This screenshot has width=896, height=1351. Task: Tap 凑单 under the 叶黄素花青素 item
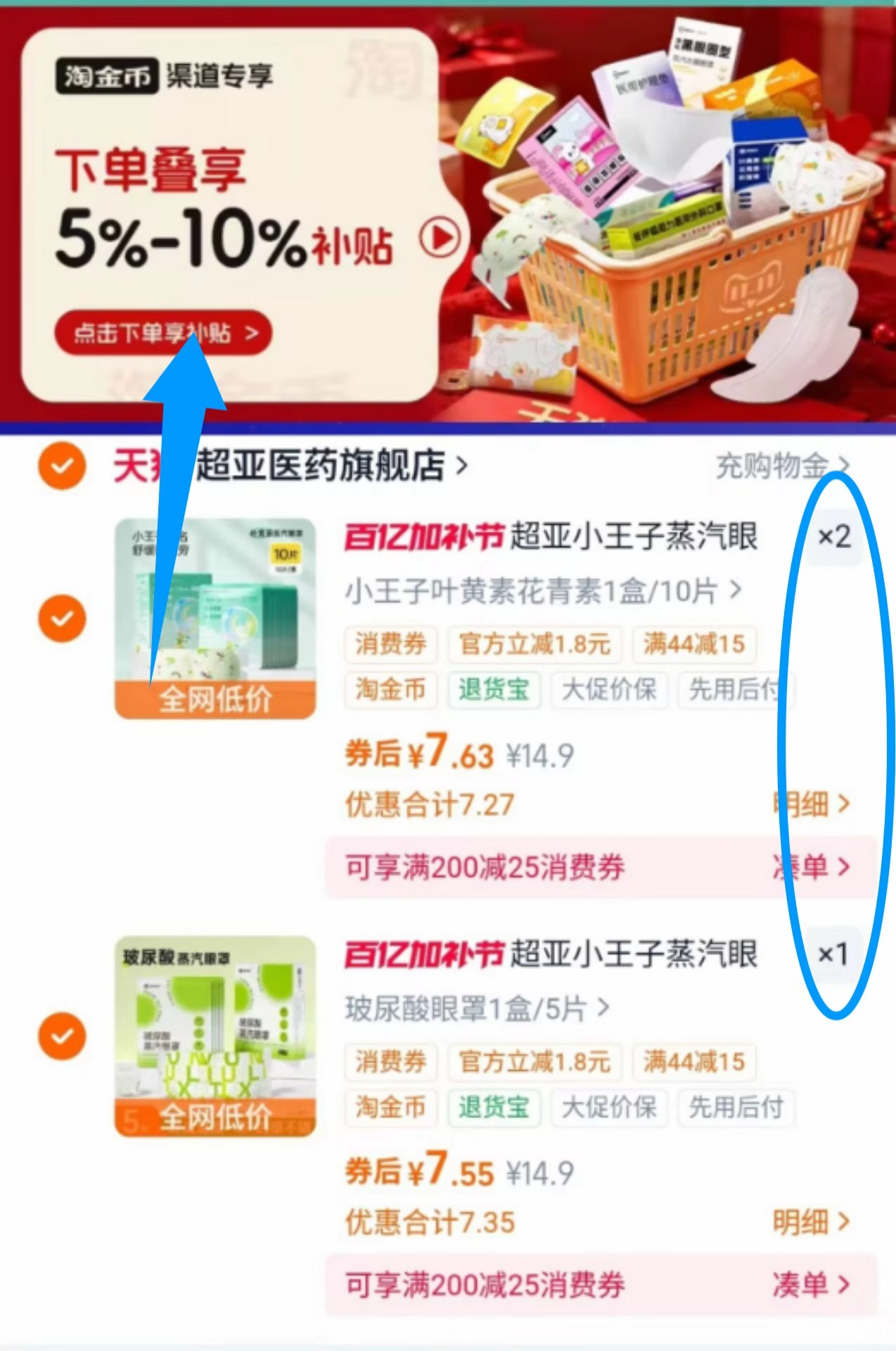coord(811,867)
